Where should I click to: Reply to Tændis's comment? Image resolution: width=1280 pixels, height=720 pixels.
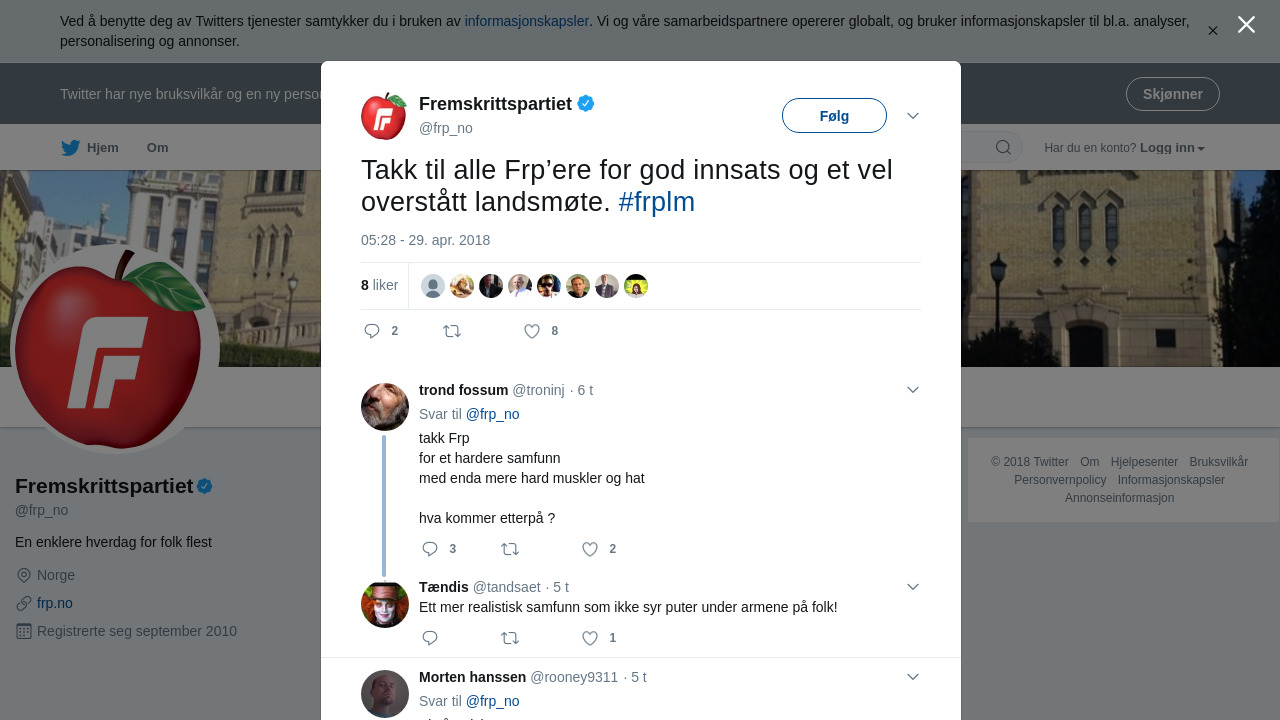click(x=430, y=638)
